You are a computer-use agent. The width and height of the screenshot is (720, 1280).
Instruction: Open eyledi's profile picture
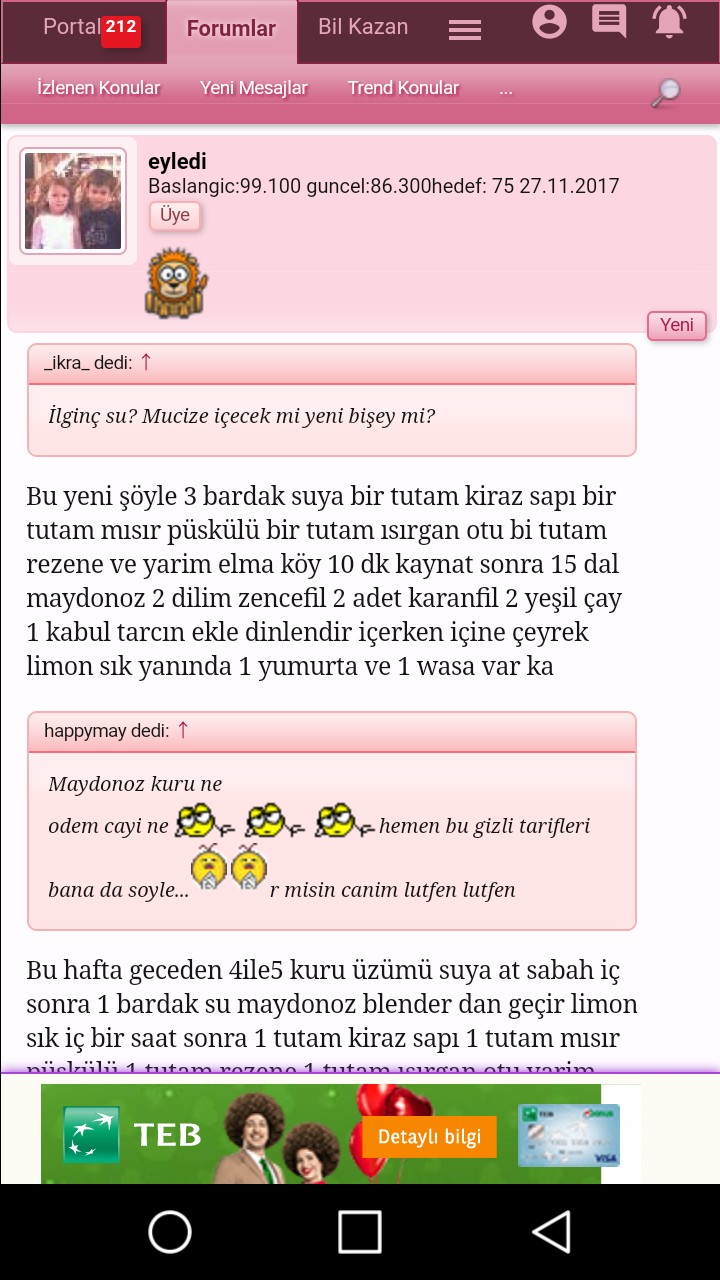[73, 201]
